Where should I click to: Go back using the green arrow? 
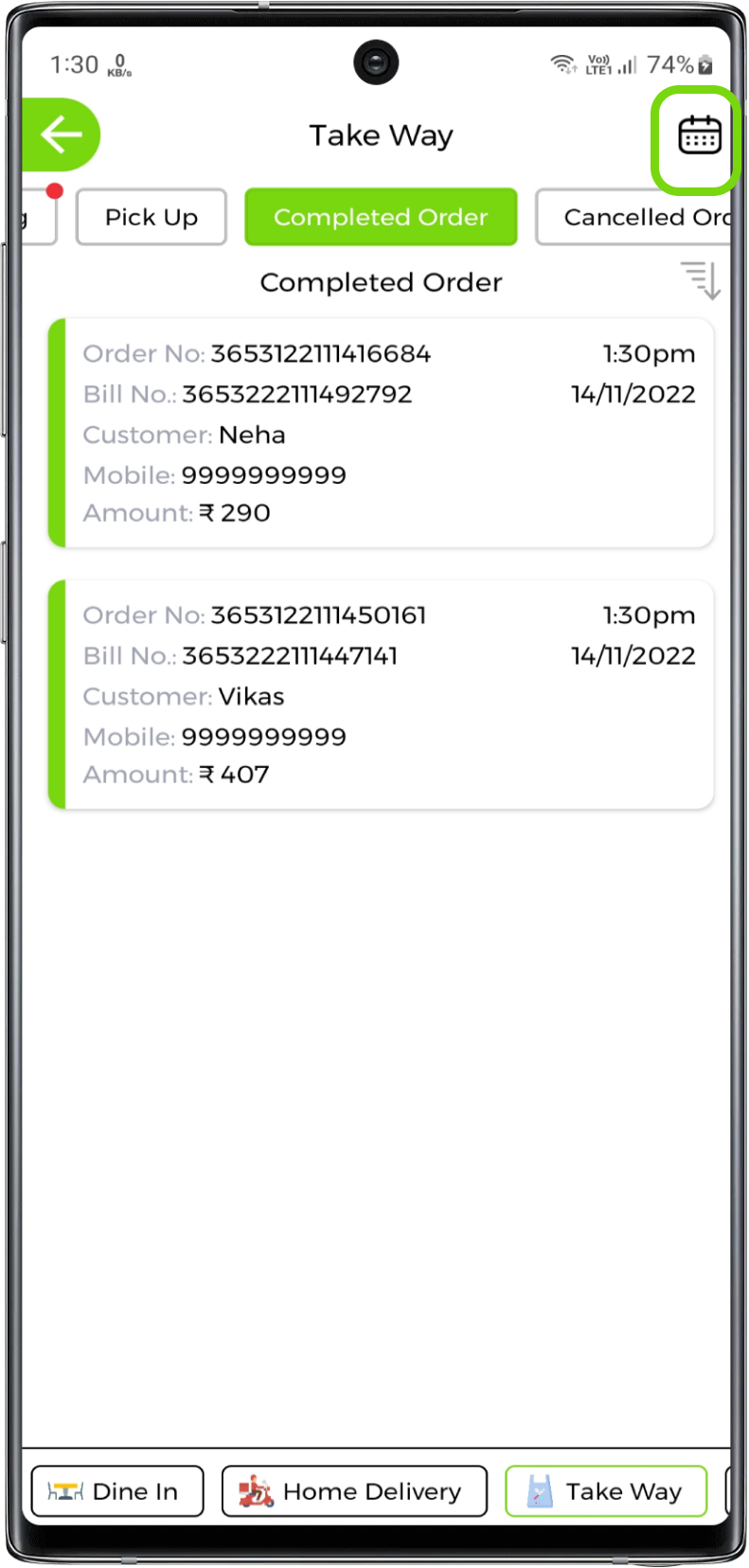61,134
